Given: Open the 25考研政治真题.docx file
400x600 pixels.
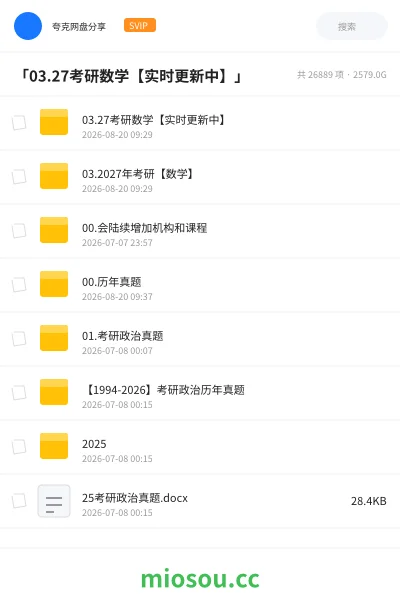Looking at the screenshot, I should [200, 501].
